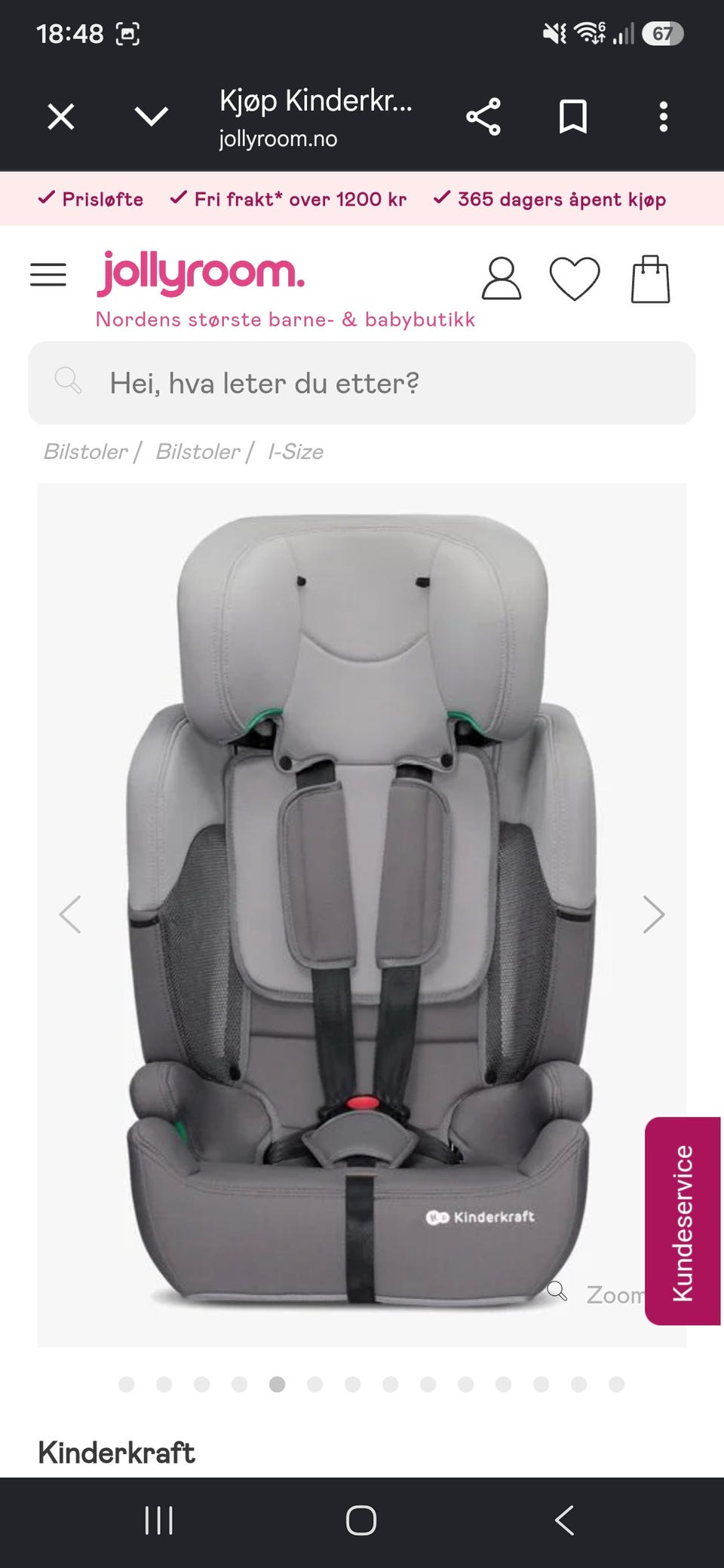Minimize the browser with the down chevron

tap(151, 116)
